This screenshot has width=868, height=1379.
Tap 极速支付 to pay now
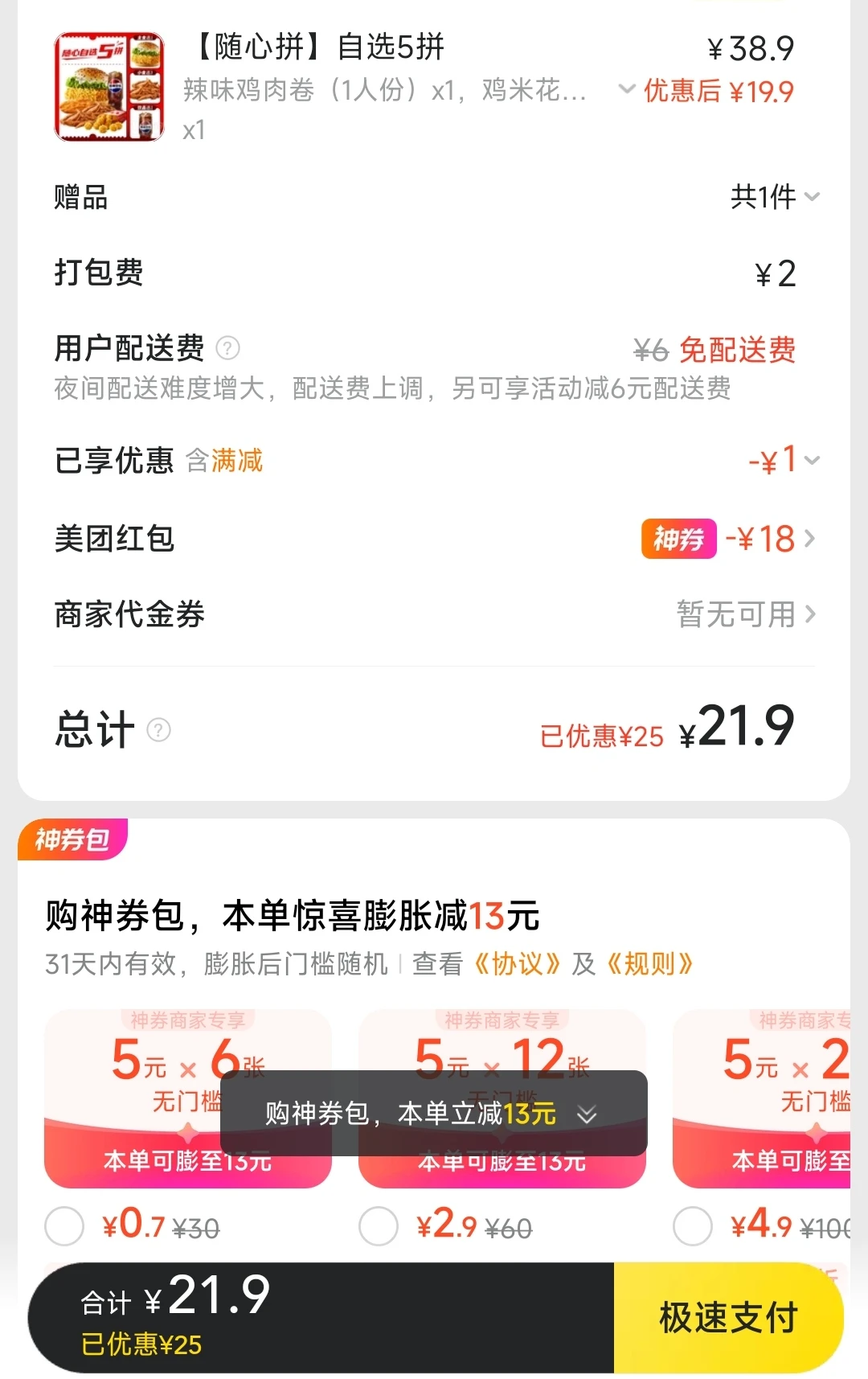(x=728, y=1318)
